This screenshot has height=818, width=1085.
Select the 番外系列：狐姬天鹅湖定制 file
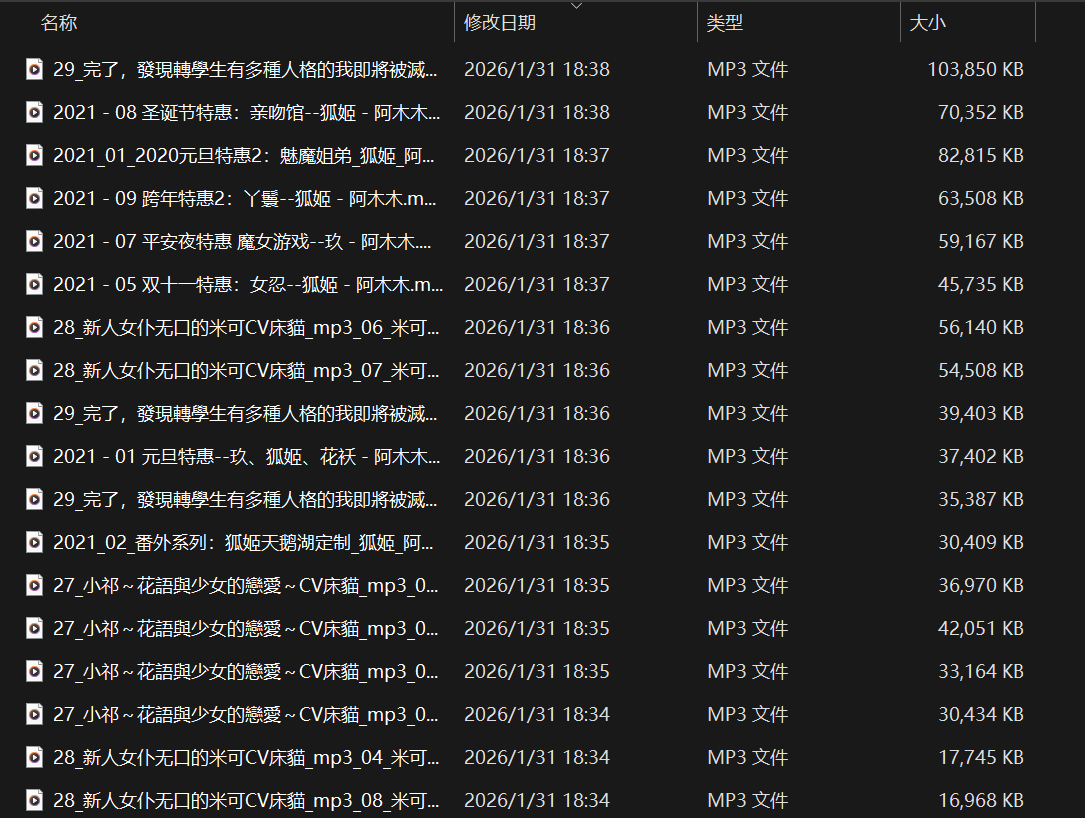245,543
